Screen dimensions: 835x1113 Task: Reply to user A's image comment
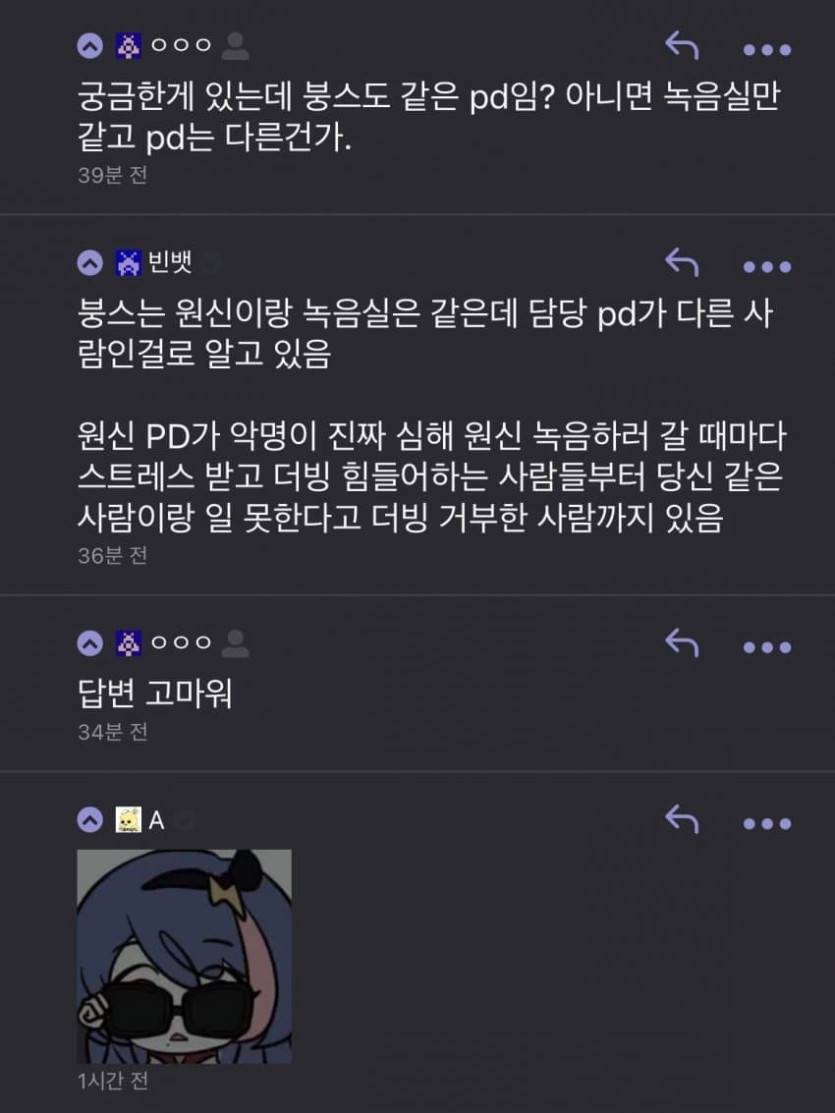[x=681, y=820]
